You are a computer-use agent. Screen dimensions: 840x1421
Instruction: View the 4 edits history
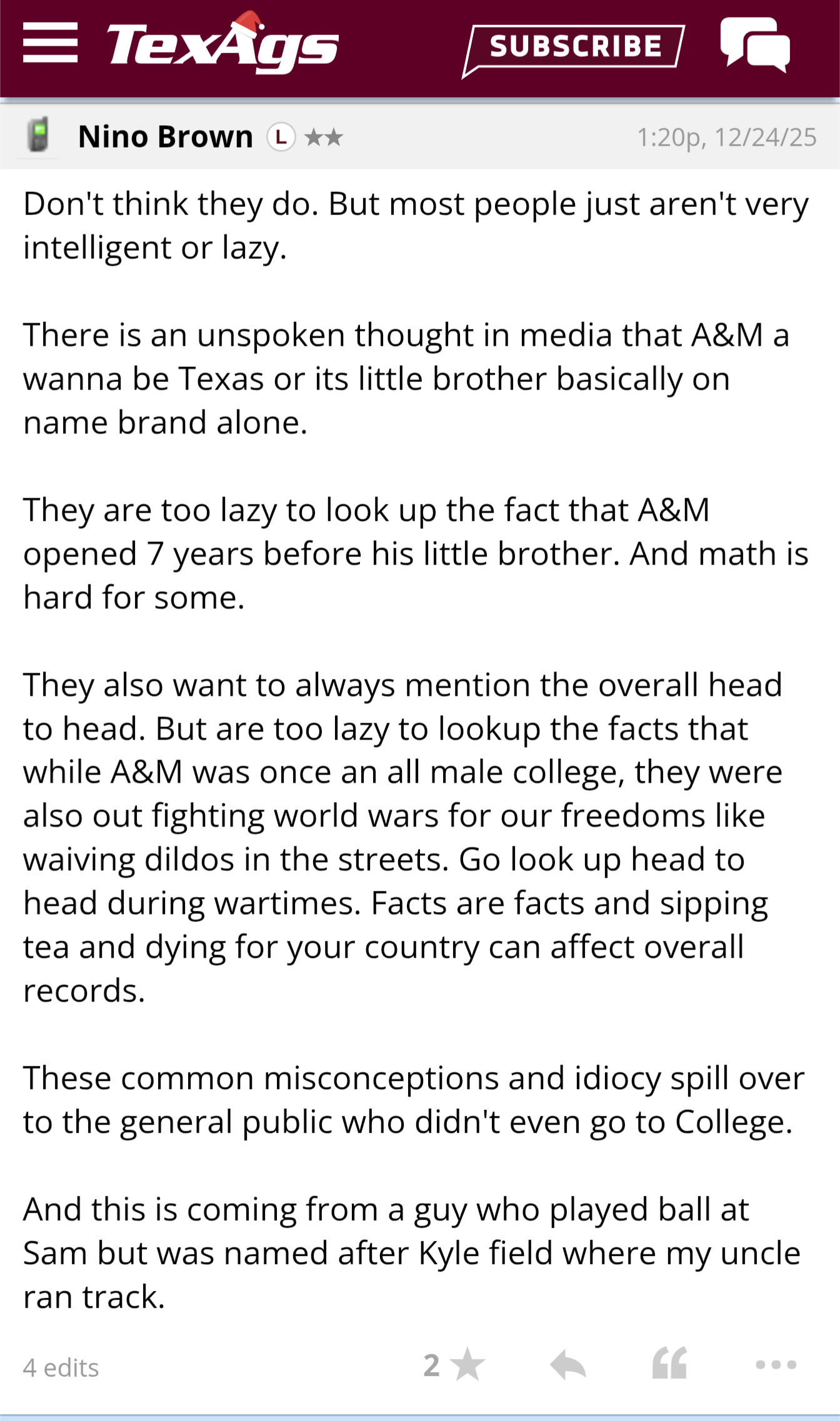point(61,1367)
